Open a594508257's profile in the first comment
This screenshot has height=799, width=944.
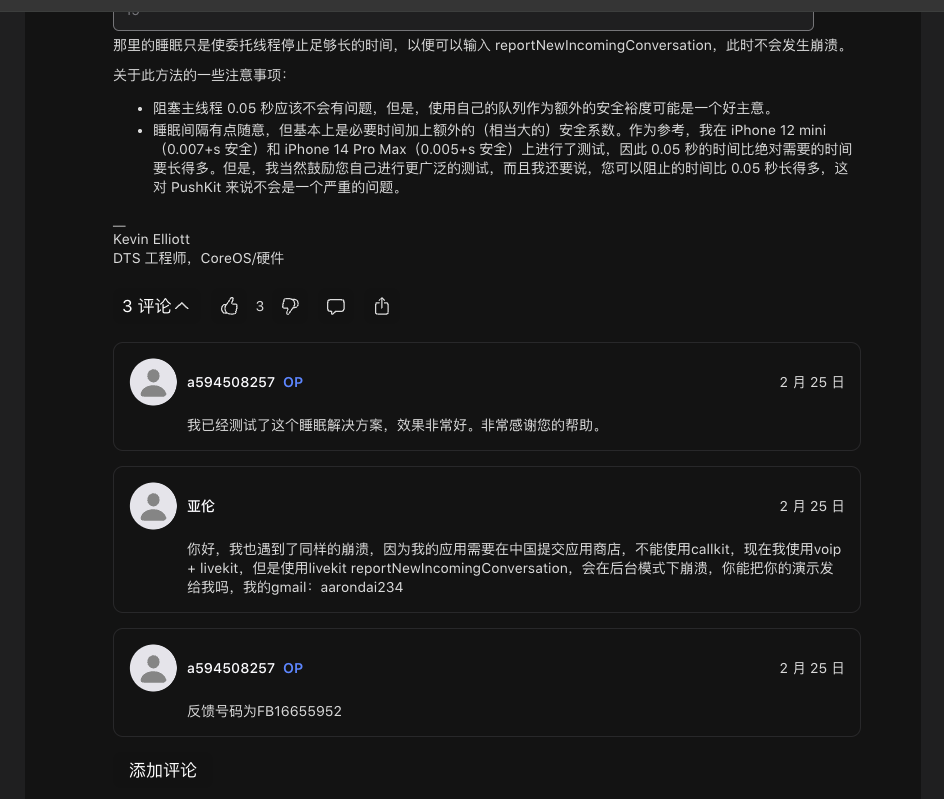tap(230, 382)
